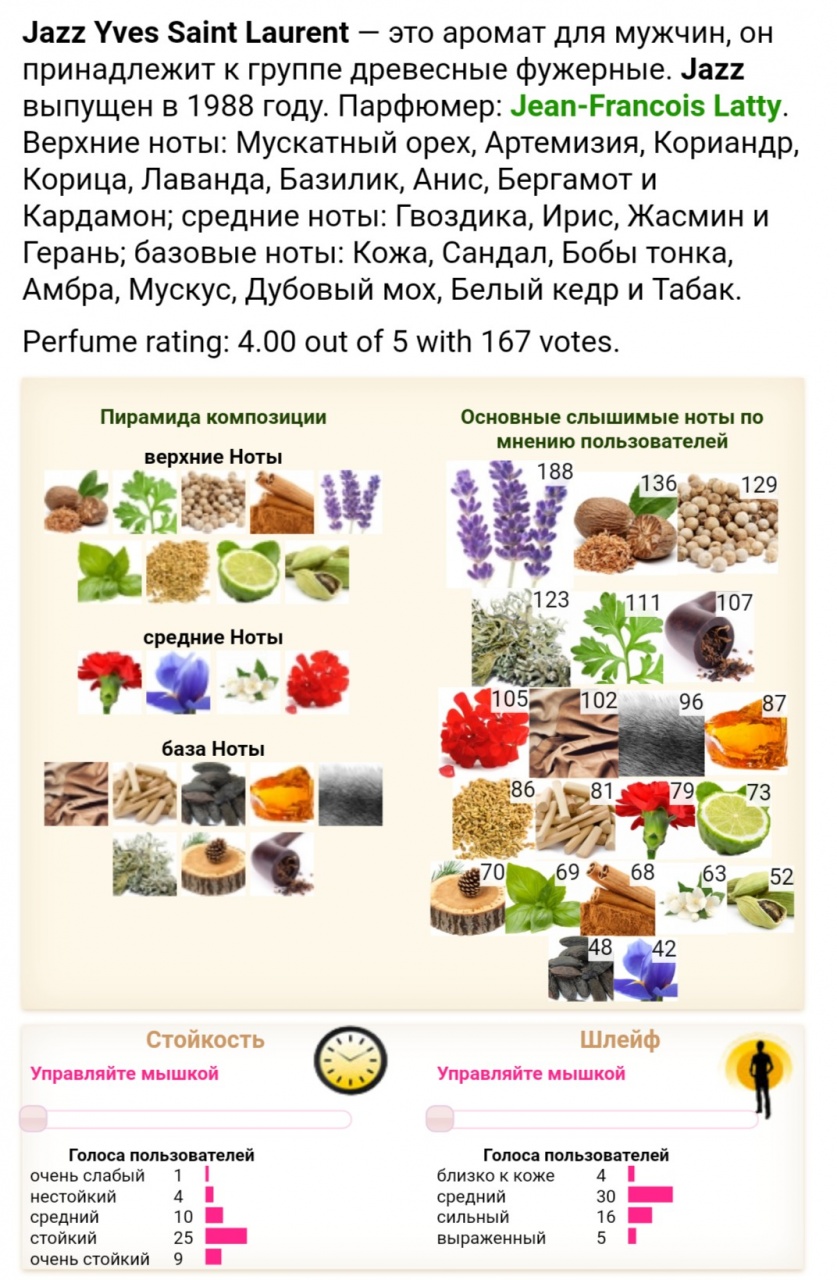
Task: Tap the Стойкость rating slider handle
Action: (x=34, y=1118)
